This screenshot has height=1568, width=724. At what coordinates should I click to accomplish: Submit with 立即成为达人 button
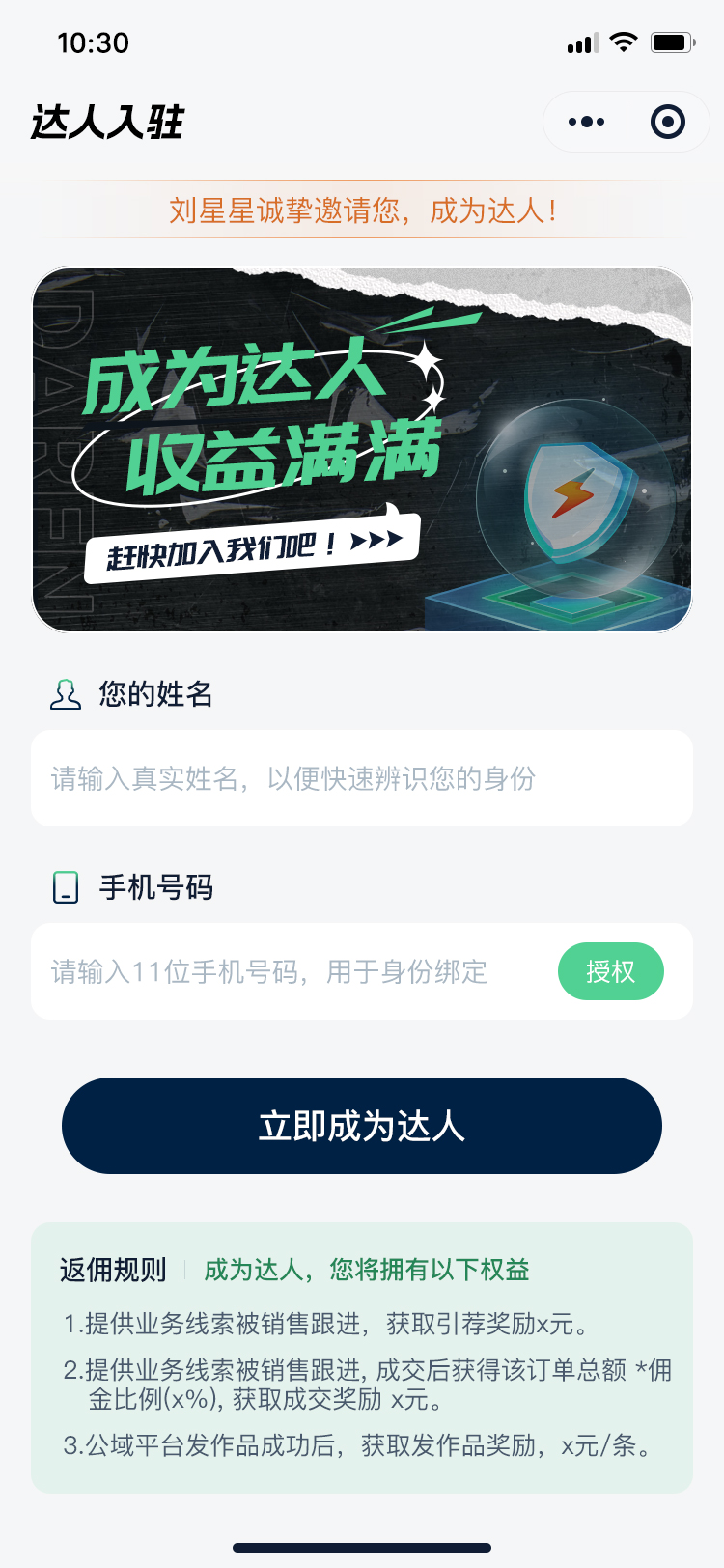[362, 1126]
